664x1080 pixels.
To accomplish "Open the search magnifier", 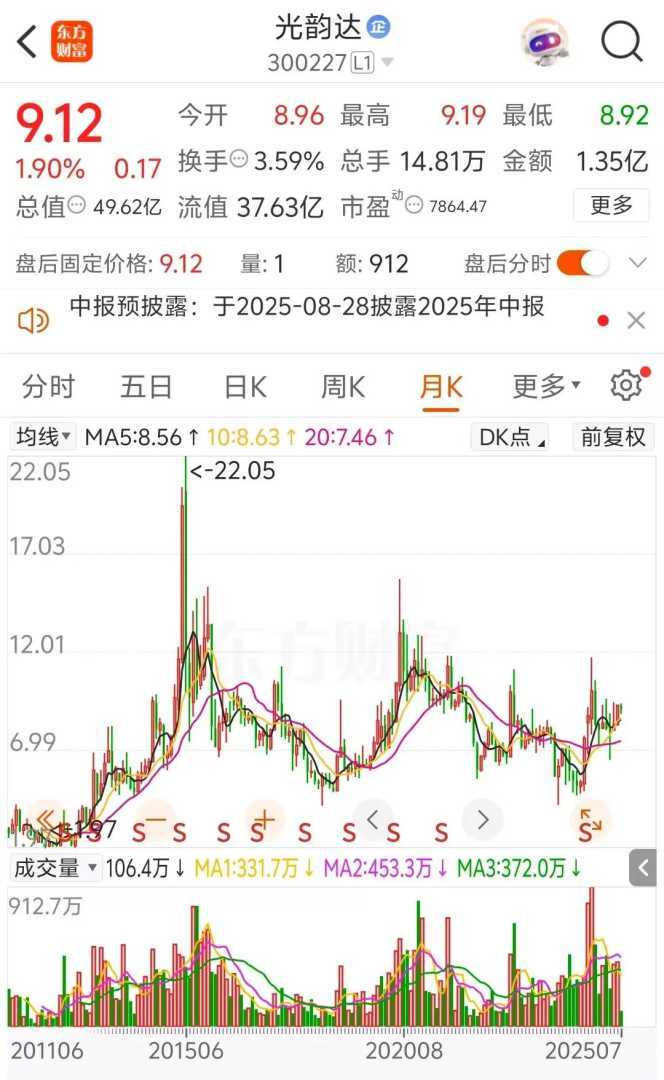I will [621, 42].
